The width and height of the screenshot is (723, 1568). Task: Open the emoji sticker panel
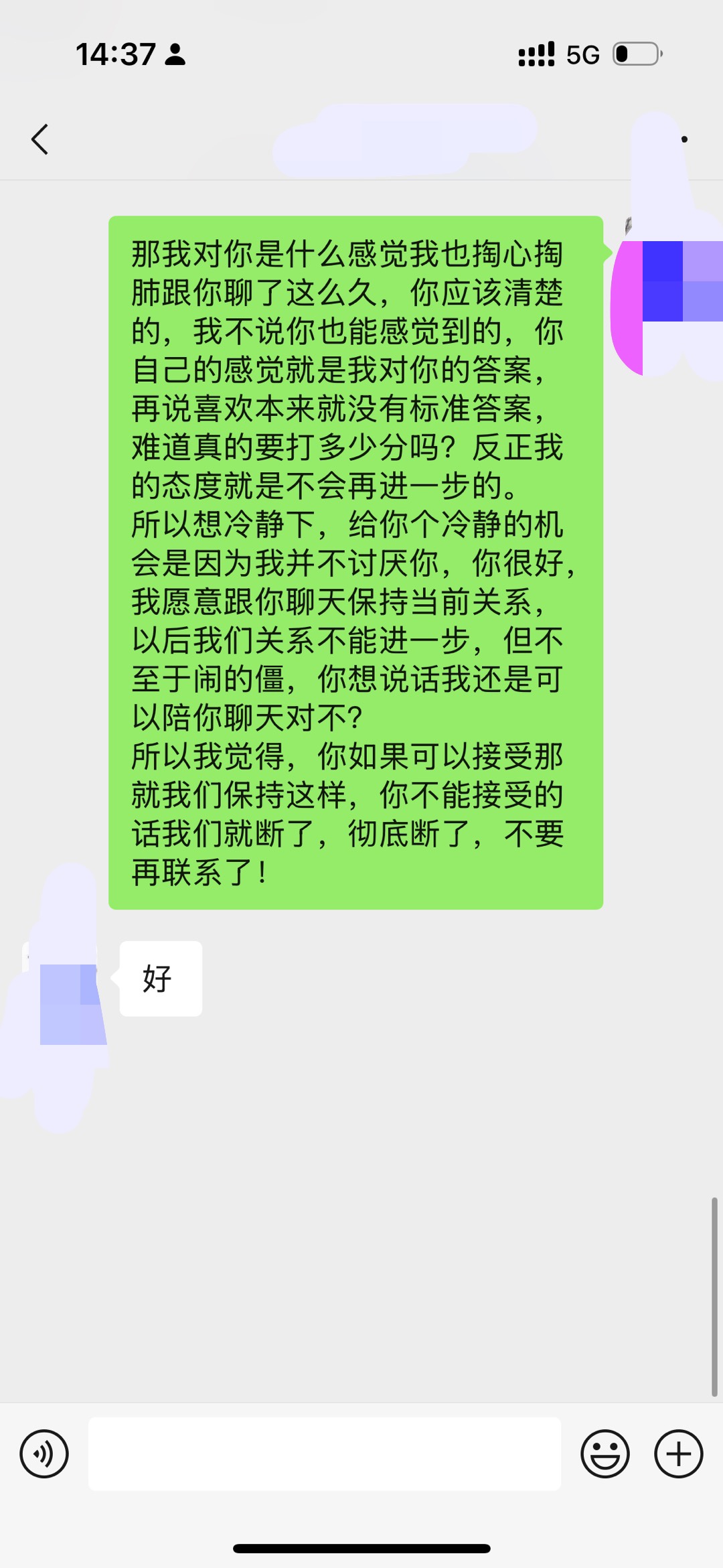[605, 1454]
